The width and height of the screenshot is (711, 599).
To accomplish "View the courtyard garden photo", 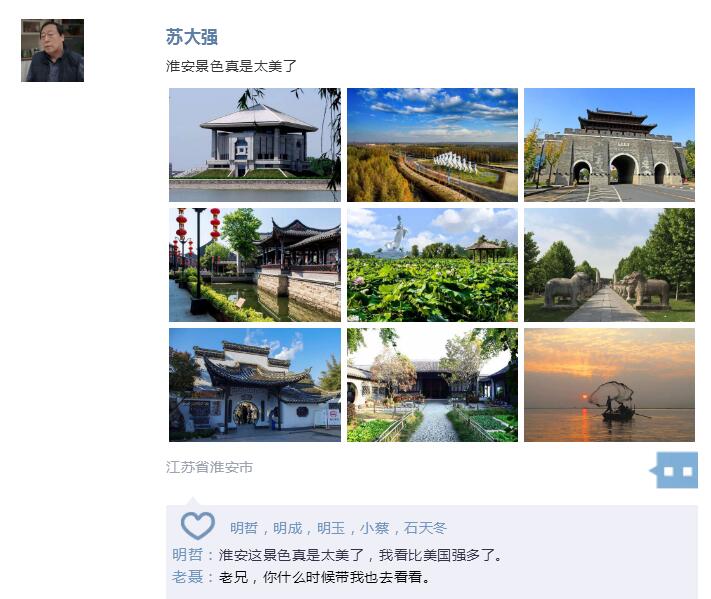I will click(432, 385).
